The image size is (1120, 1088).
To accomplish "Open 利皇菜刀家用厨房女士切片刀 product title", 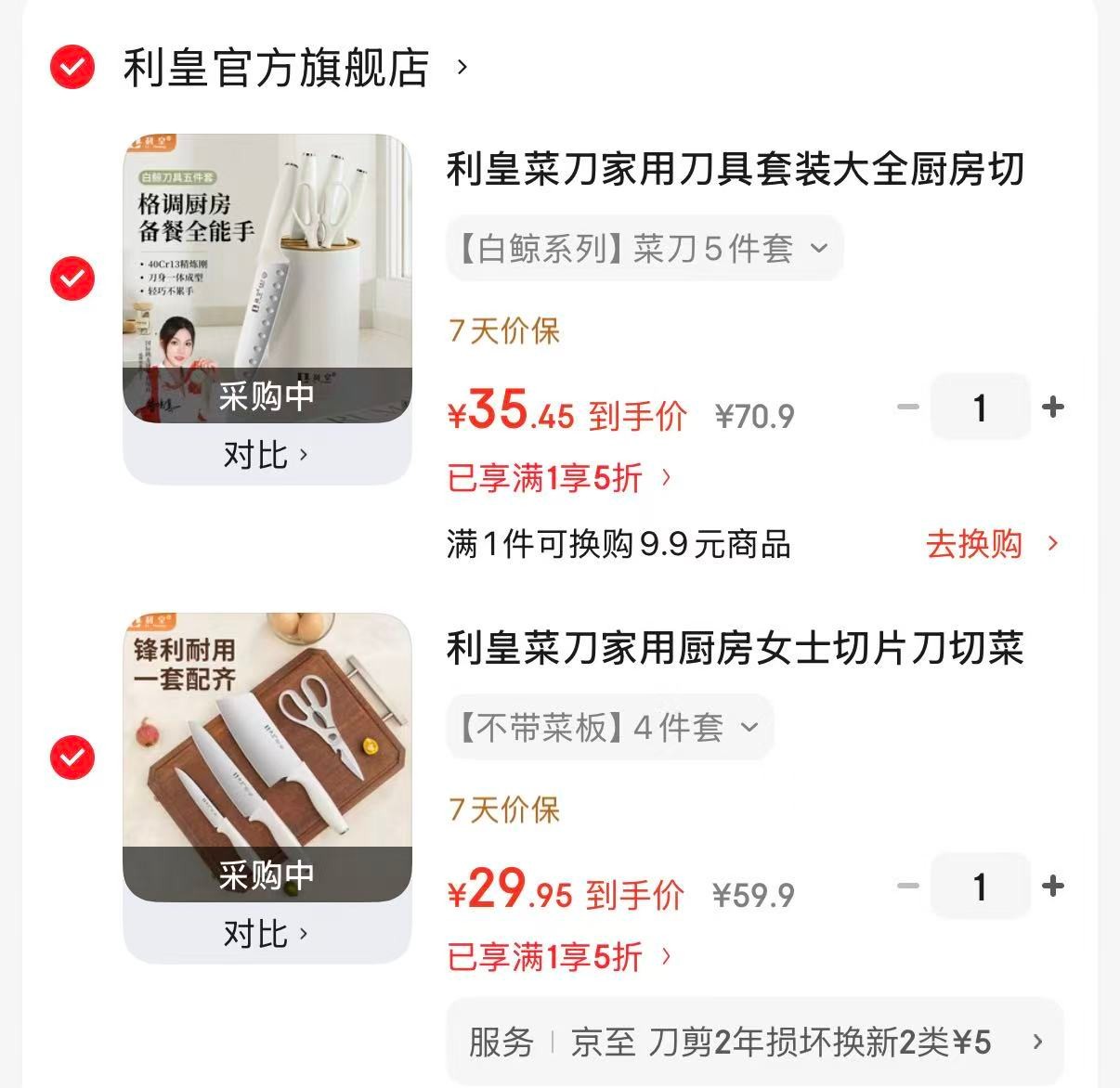I will coord(735,648).
